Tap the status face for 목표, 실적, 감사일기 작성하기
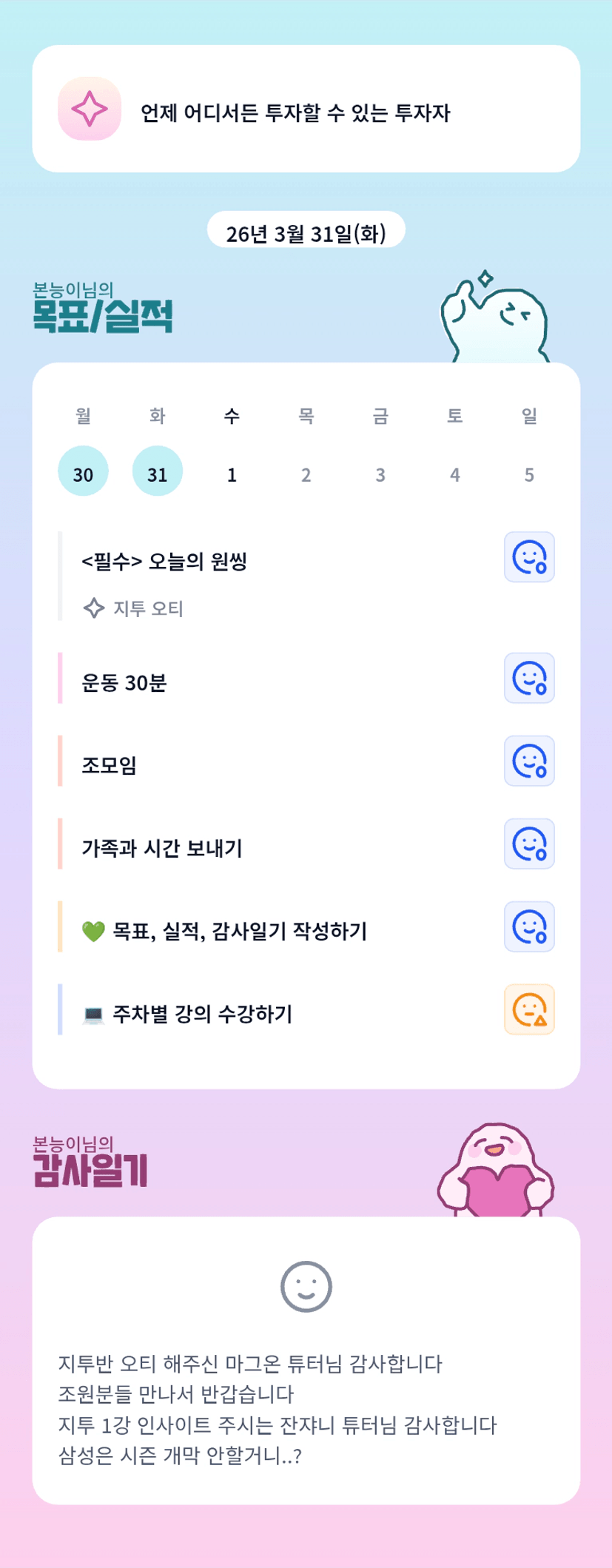Screen dimensions: 612x1568 tap(529, 926)
